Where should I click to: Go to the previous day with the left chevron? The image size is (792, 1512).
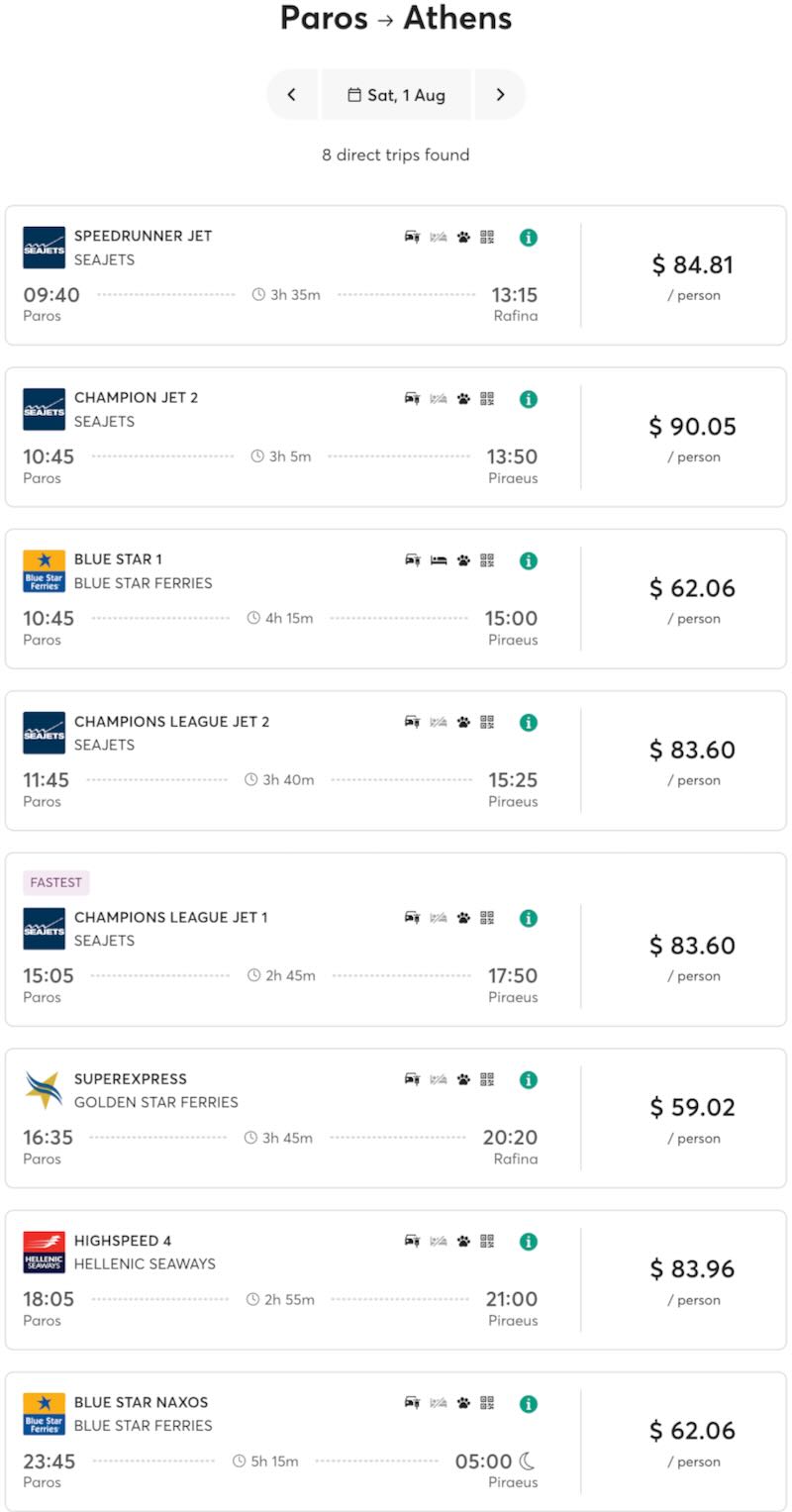(x=292, y=94)
